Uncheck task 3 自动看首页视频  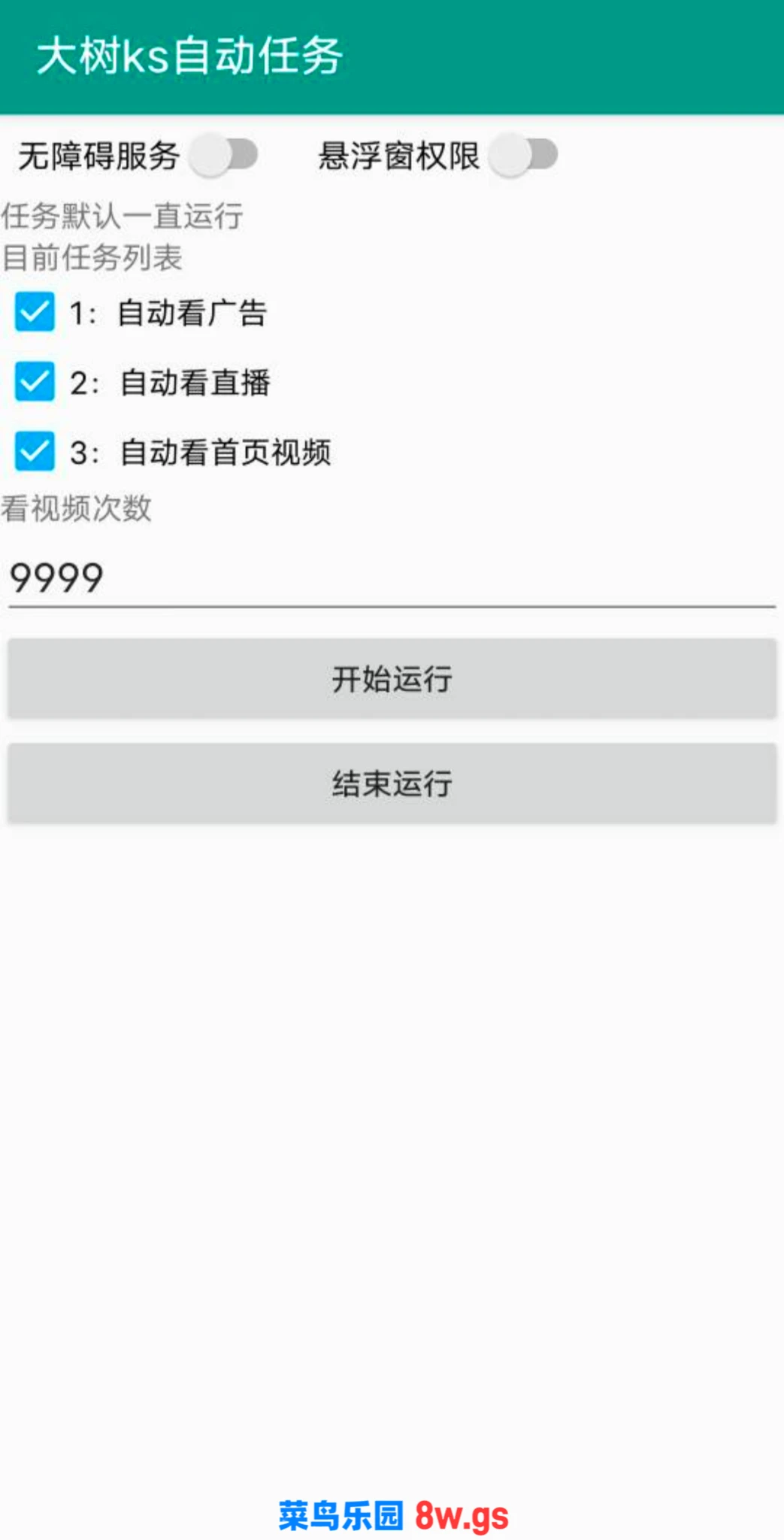pos(35,451)
